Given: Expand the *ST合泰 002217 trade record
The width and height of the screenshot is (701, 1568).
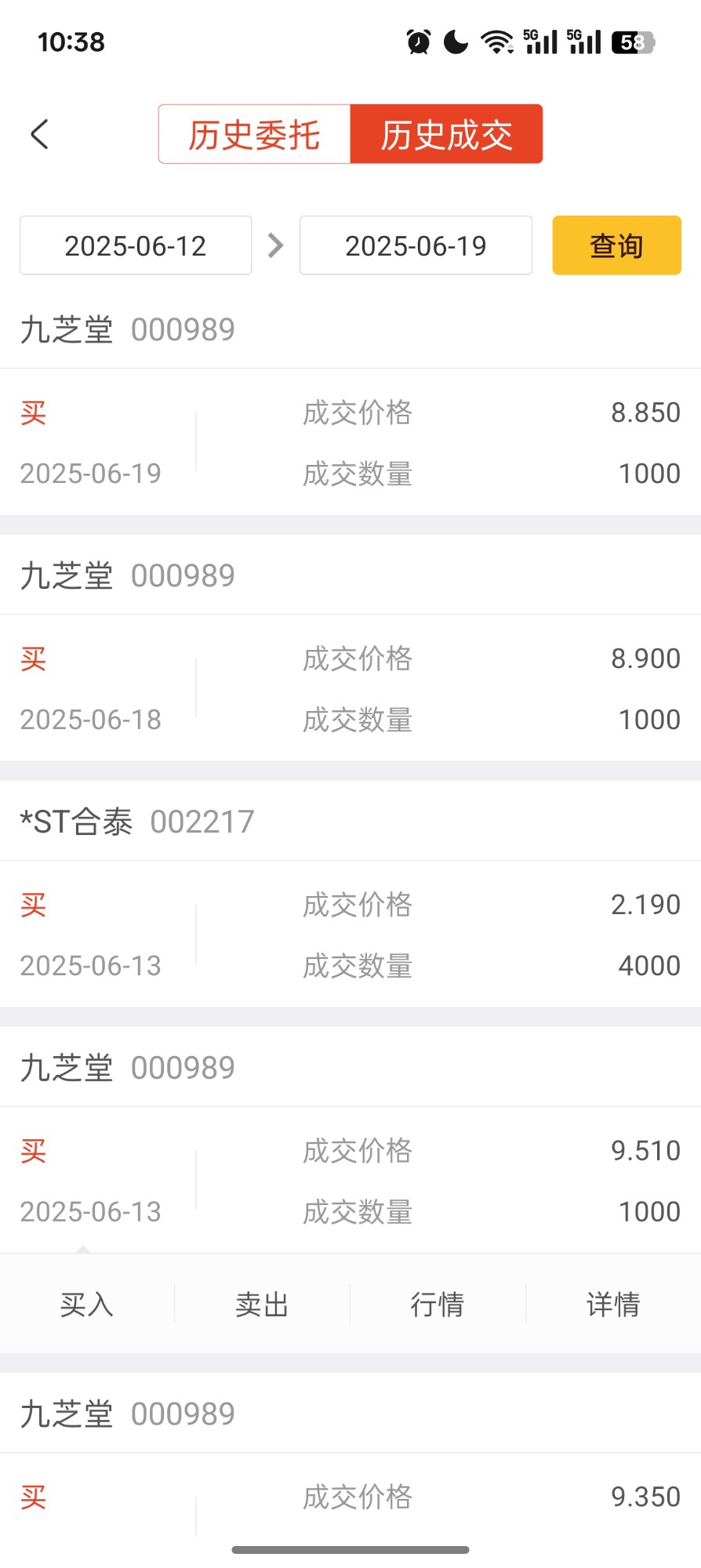Looking at the screenshot, I should click(350, 935).
